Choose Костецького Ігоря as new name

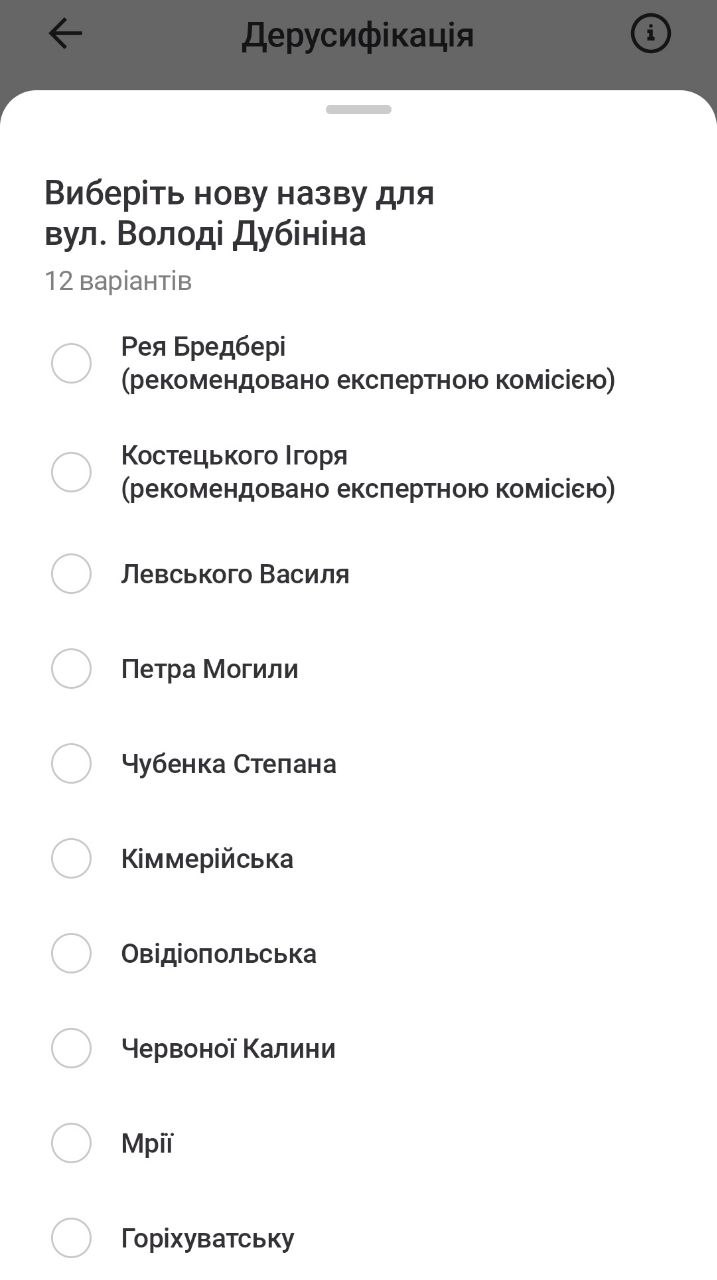click(x=71, y=472)
